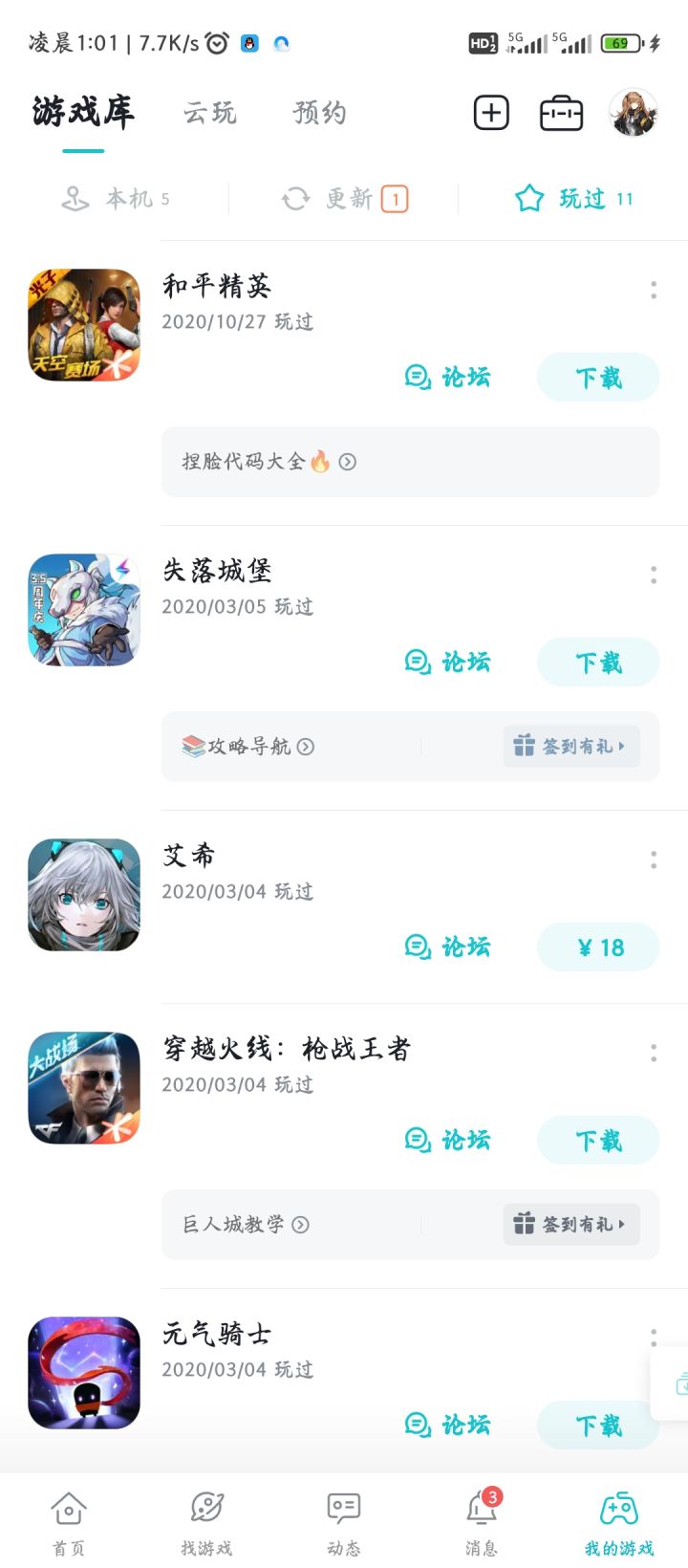The width and height of the screenshot is (688, 1568).
Task: Open the 艾希 game icon
Action: click(x=84, y=896)
